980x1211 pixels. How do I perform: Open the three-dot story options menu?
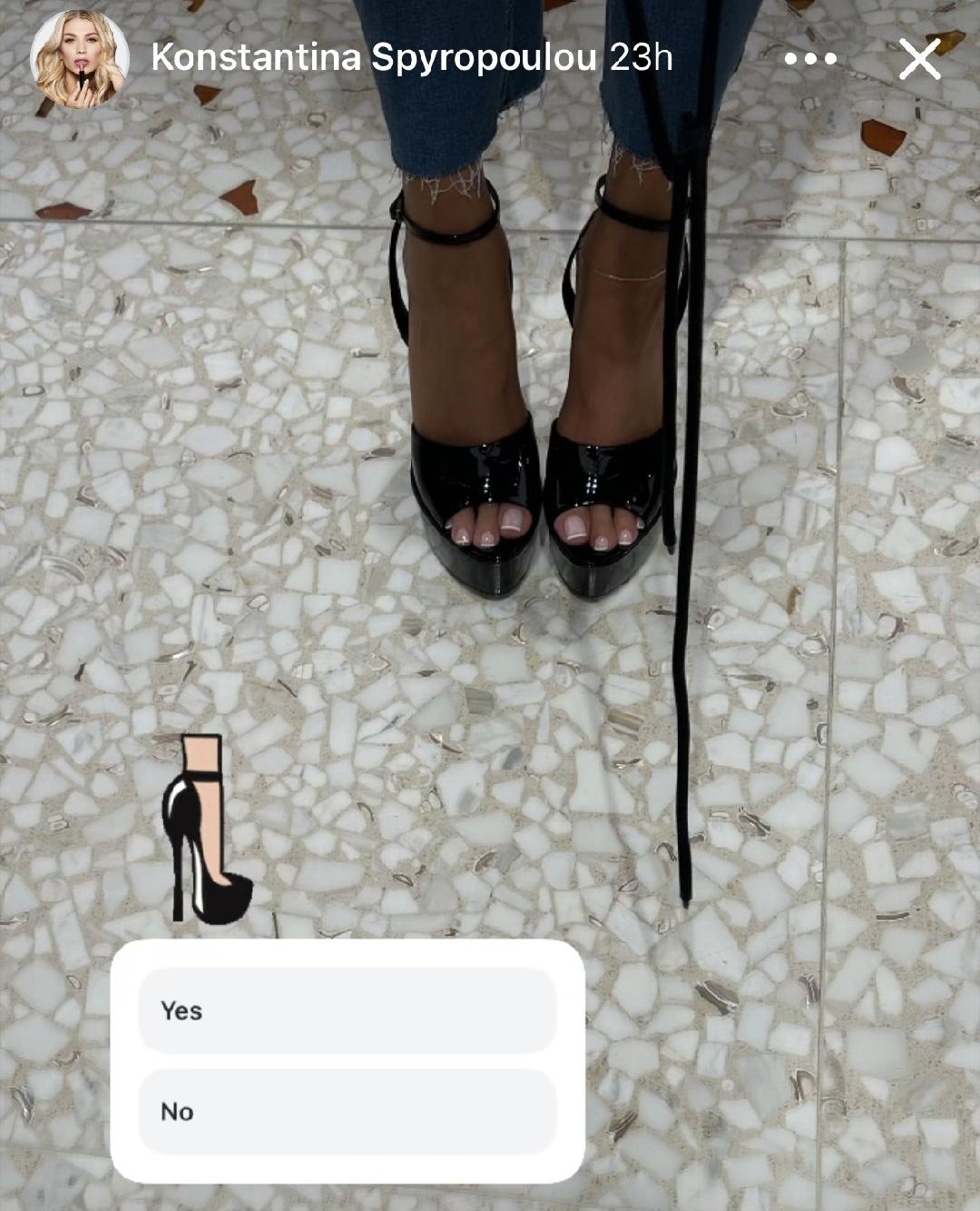click(810, 59)
